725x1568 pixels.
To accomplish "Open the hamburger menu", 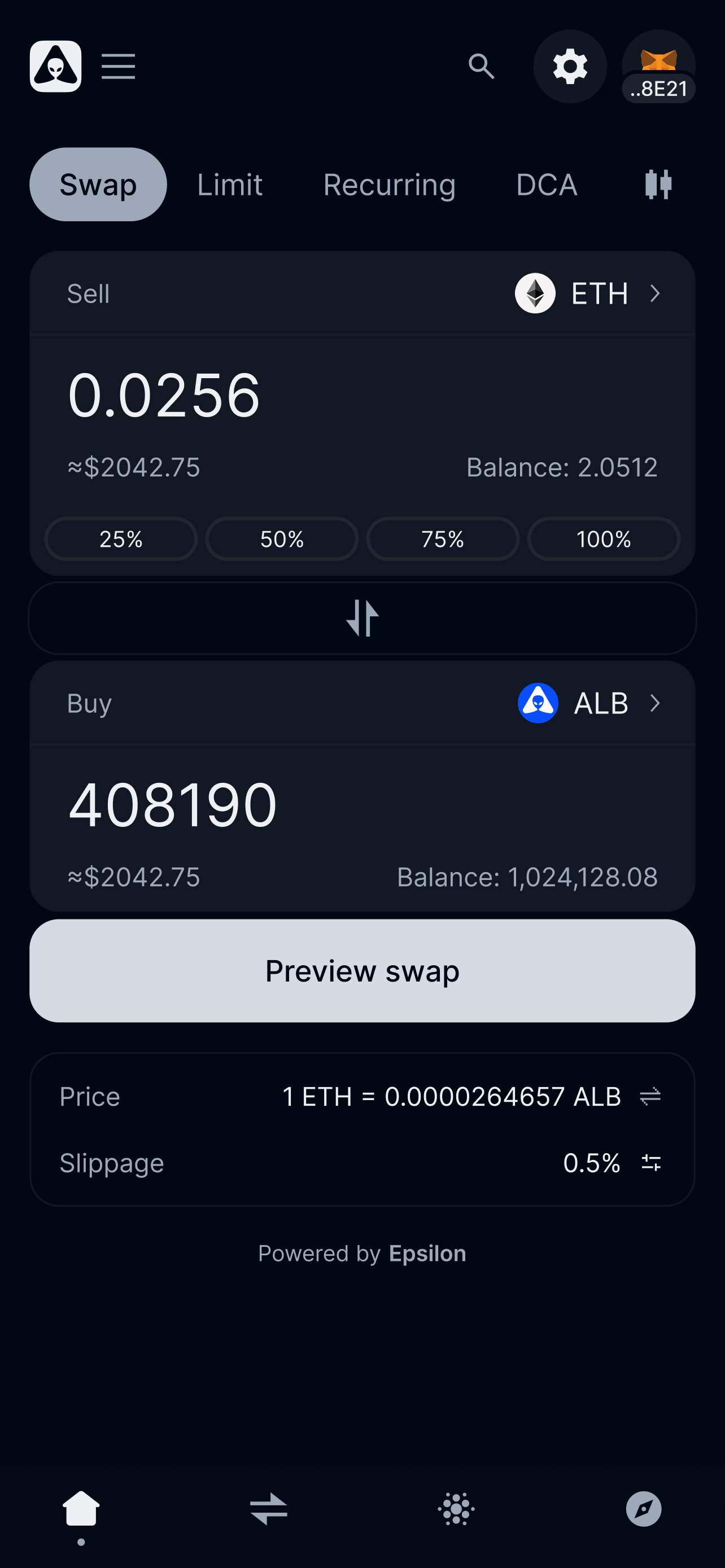I will point(118,67).
